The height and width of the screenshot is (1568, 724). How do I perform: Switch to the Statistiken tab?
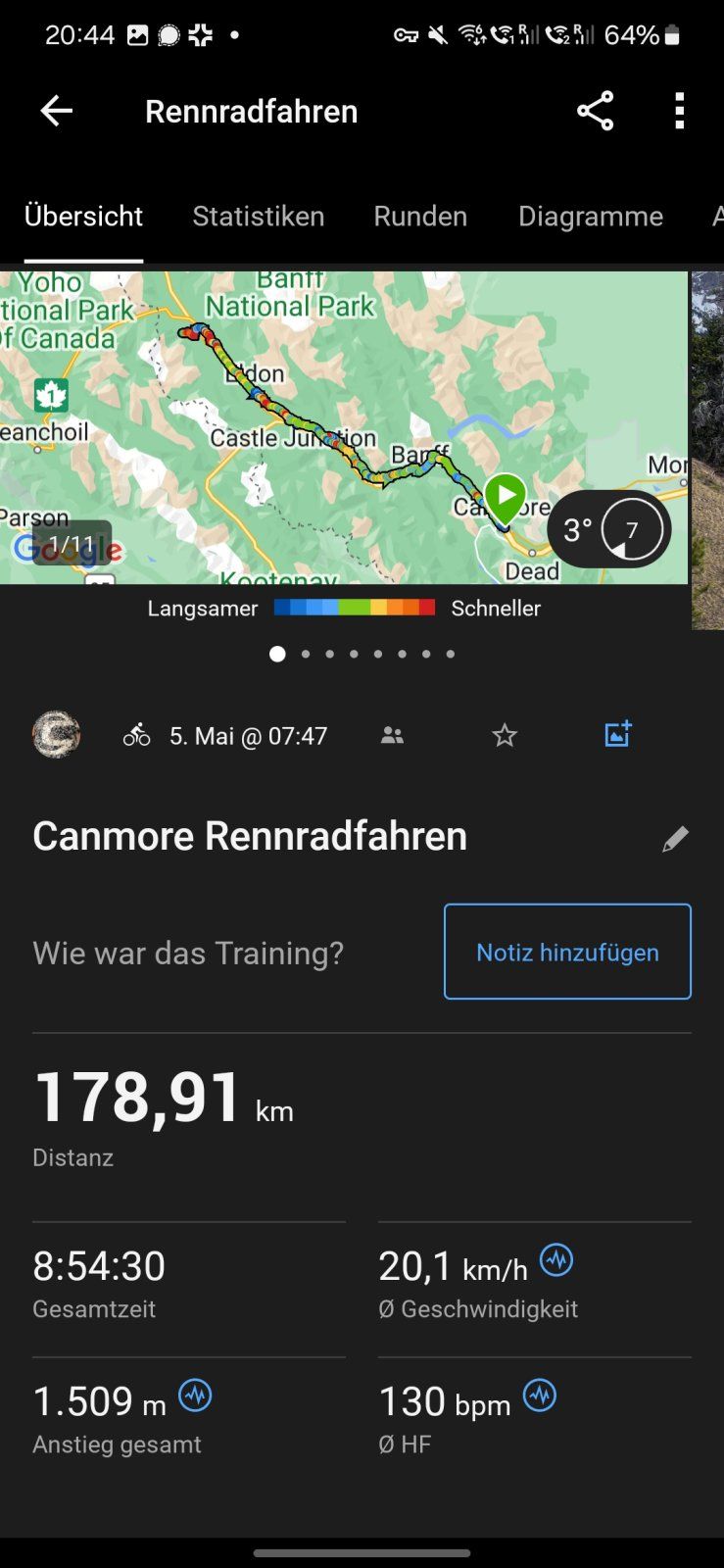[x=259, y=216]
